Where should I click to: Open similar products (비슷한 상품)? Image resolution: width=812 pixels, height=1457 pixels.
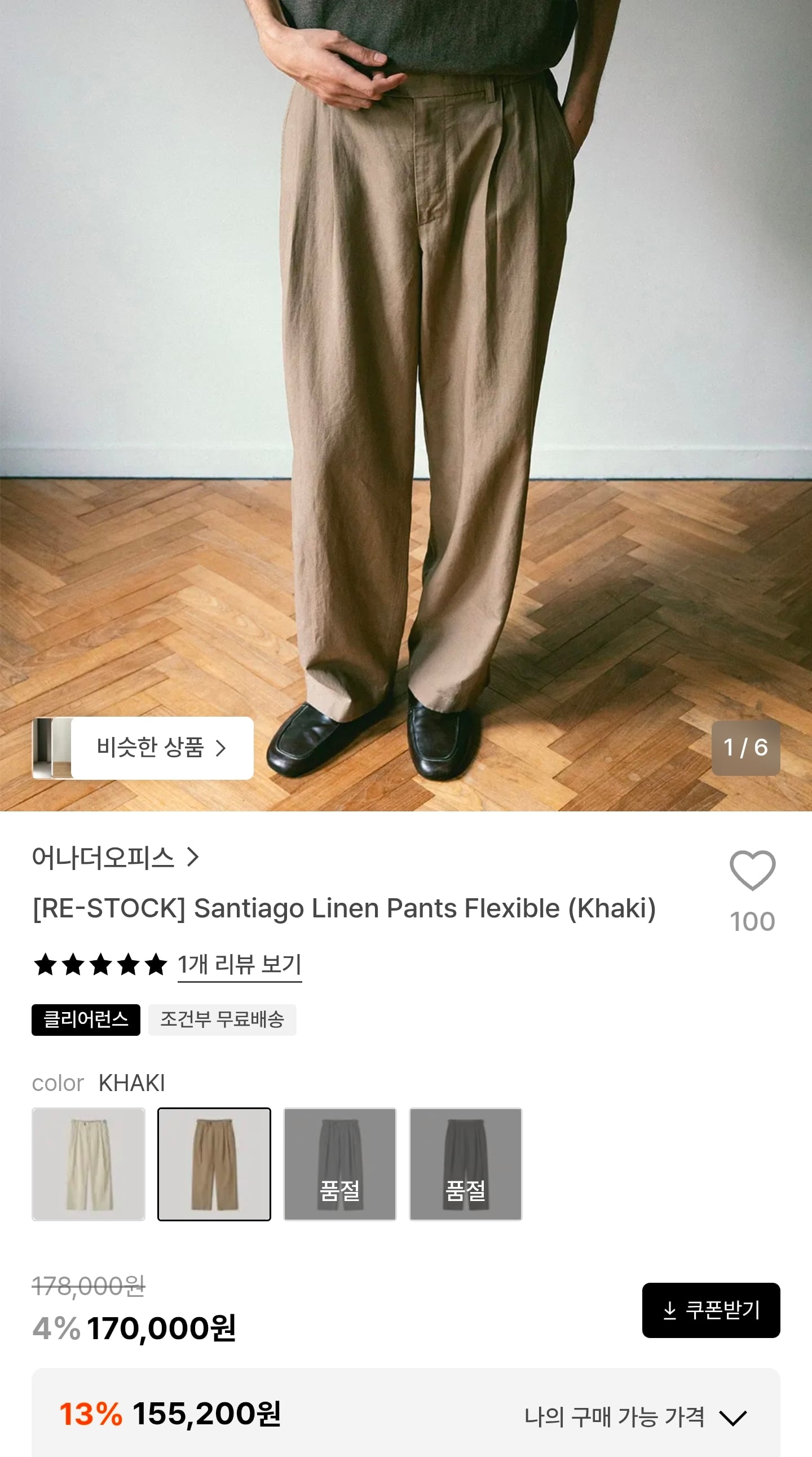143,748
